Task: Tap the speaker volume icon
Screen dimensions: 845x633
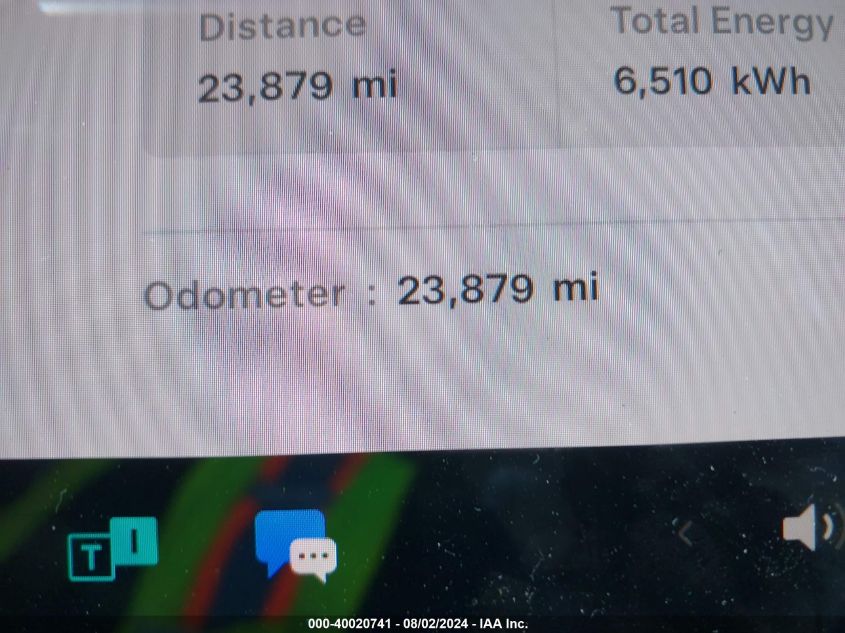Action: point(808,527)
